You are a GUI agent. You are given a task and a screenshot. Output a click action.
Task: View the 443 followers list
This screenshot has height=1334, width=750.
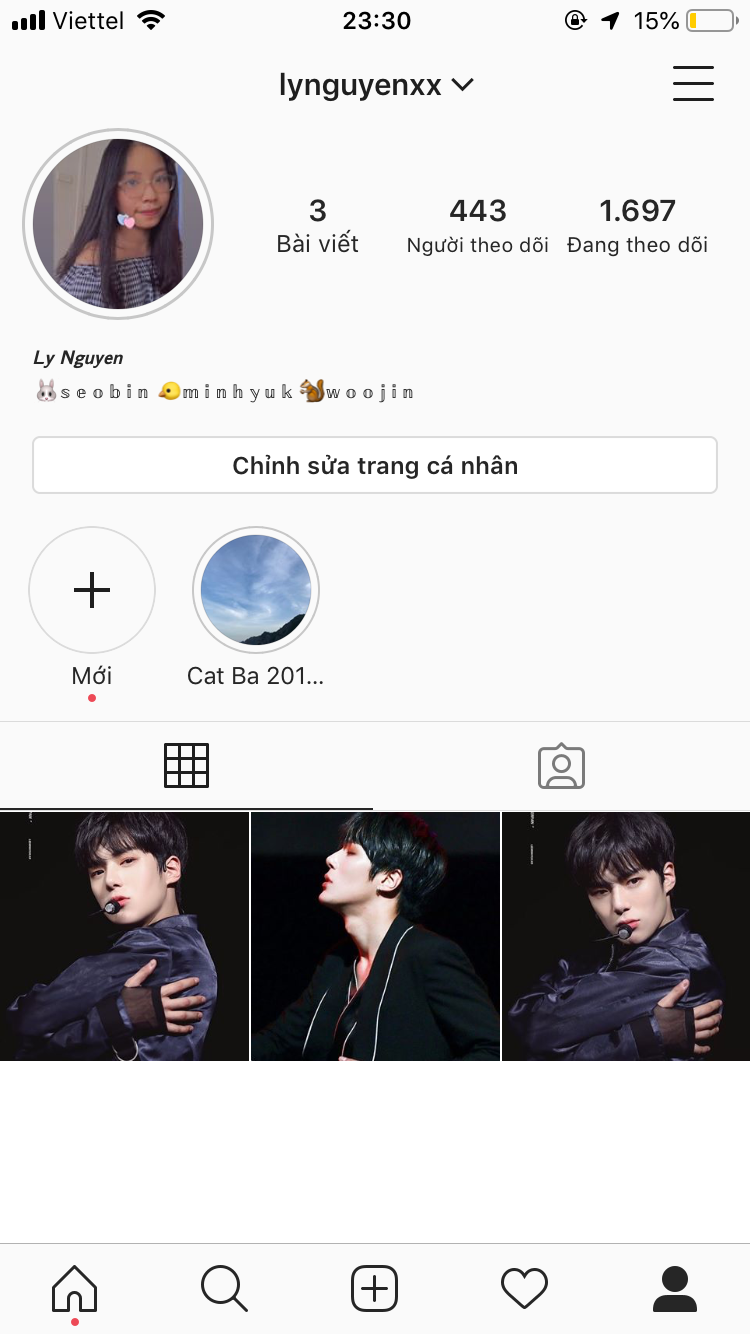pos(477,225)
